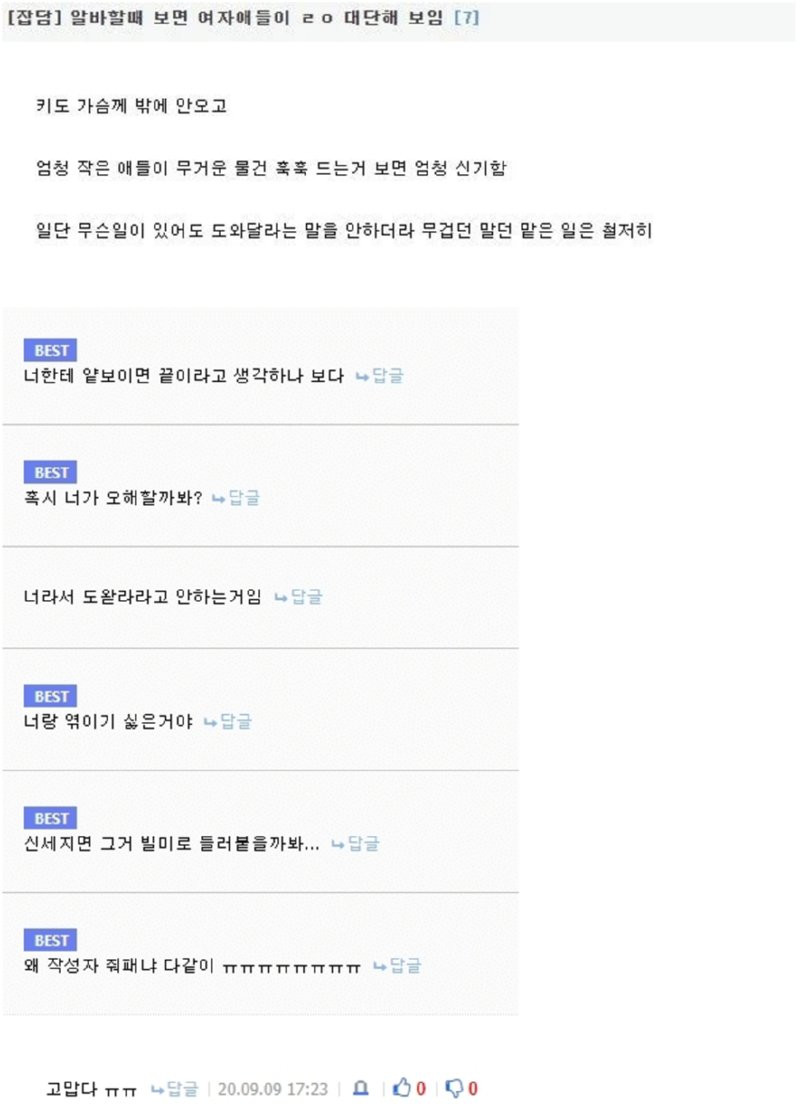
Task: Select 답글 beside '너랑 엮이기 싫은거야'
Action: (234, 721)
